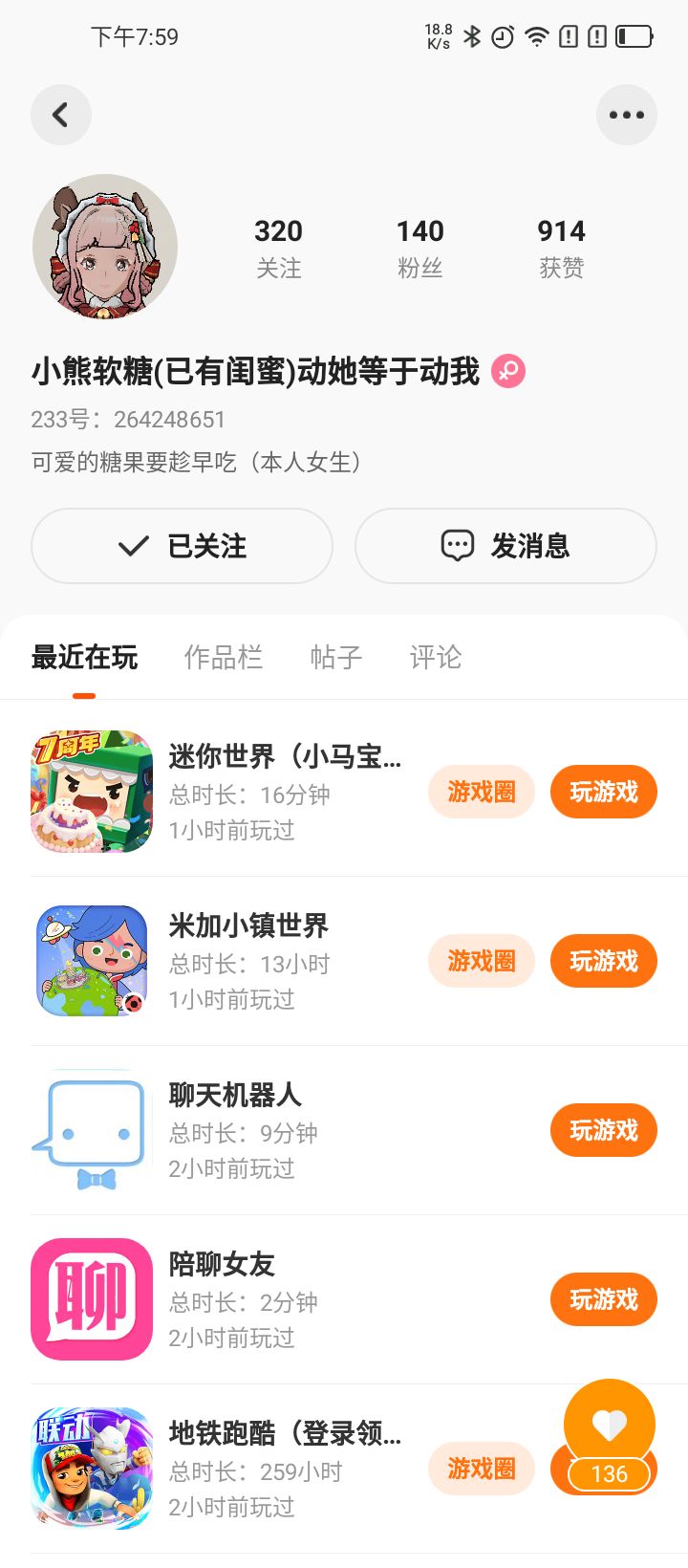Start 聊天机器人 with 玩游戏
Viewport: 688px width, 1568px height.
tap(603, 1130)
